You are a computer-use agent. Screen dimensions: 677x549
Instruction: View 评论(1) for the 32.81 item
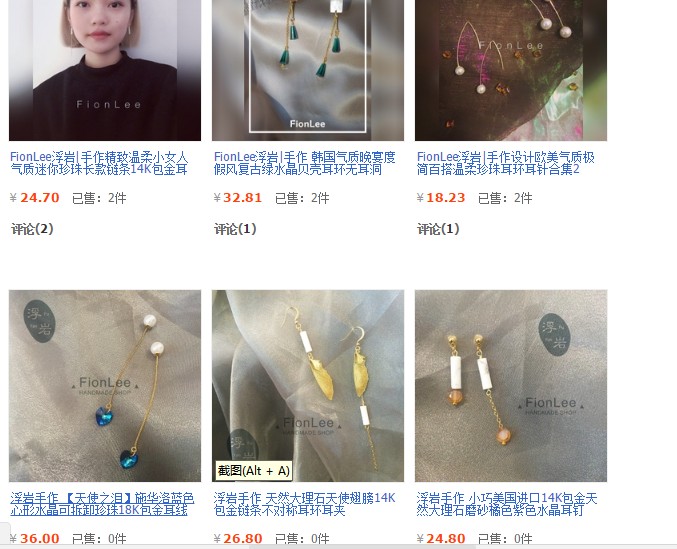[235, 229]
